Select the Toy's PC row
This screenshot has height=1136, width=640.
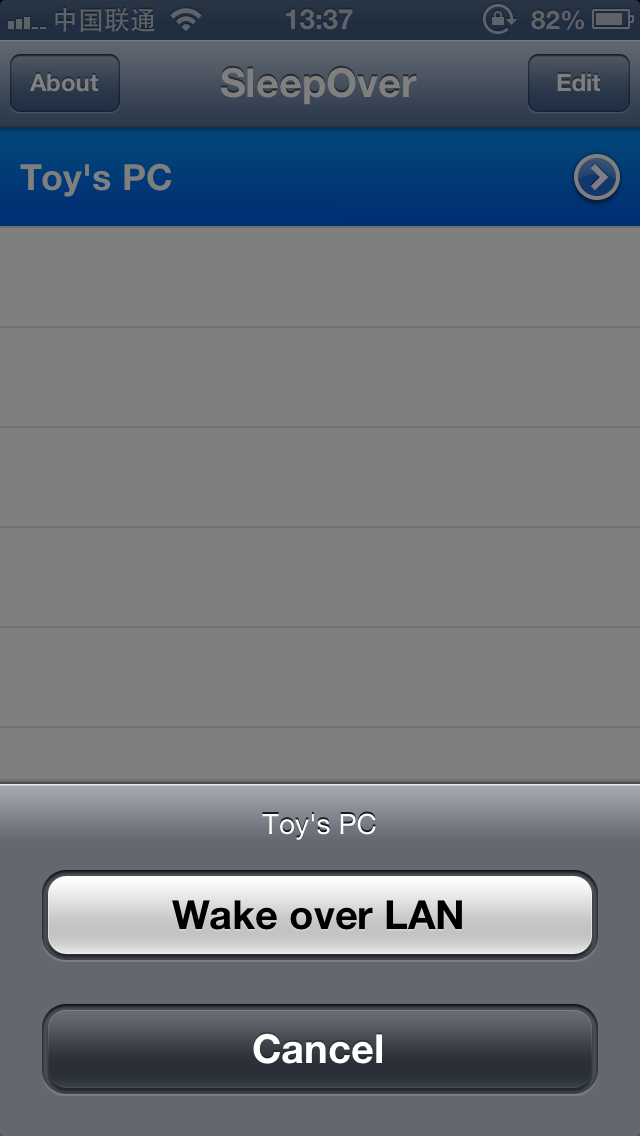[320, 178]
